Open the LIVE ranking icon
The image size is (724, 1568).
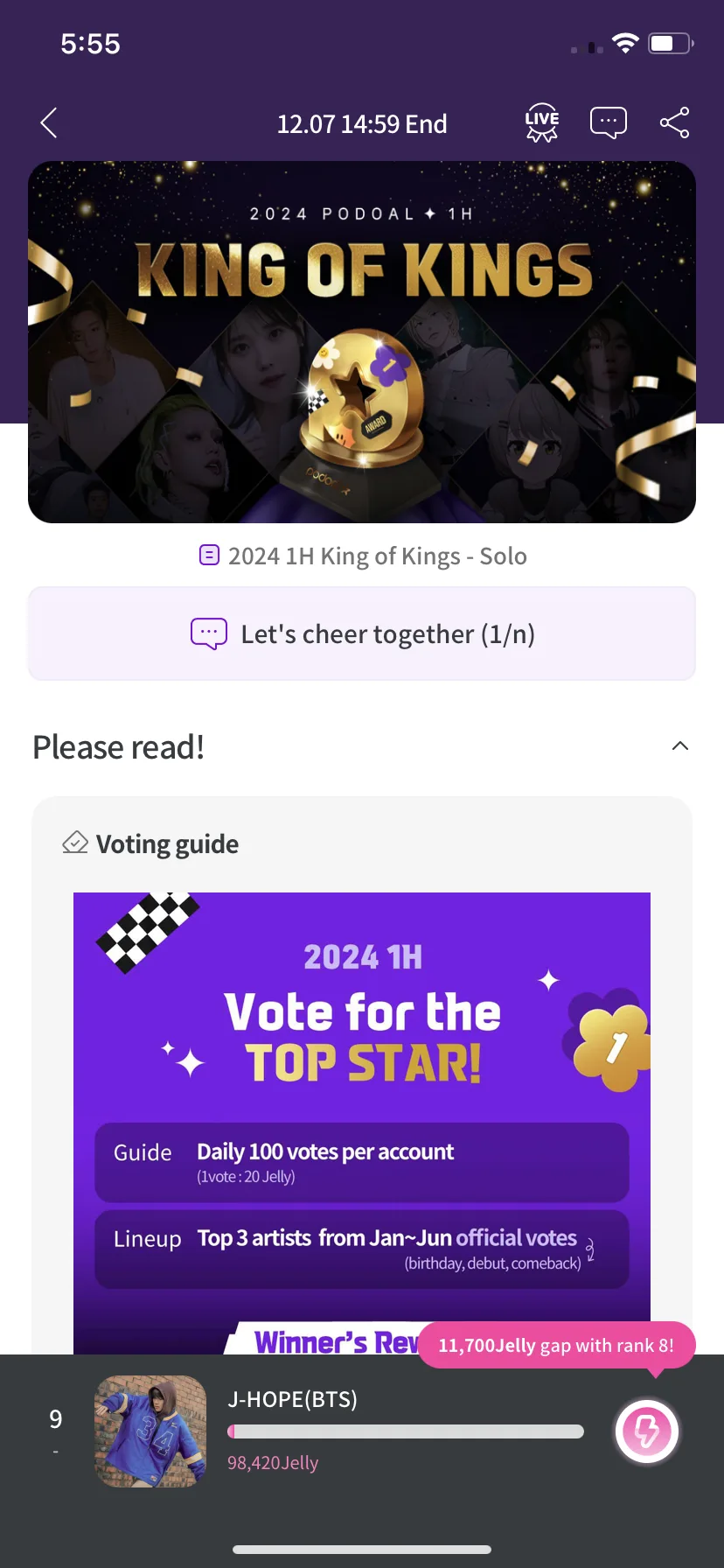[x=541, y=123]
